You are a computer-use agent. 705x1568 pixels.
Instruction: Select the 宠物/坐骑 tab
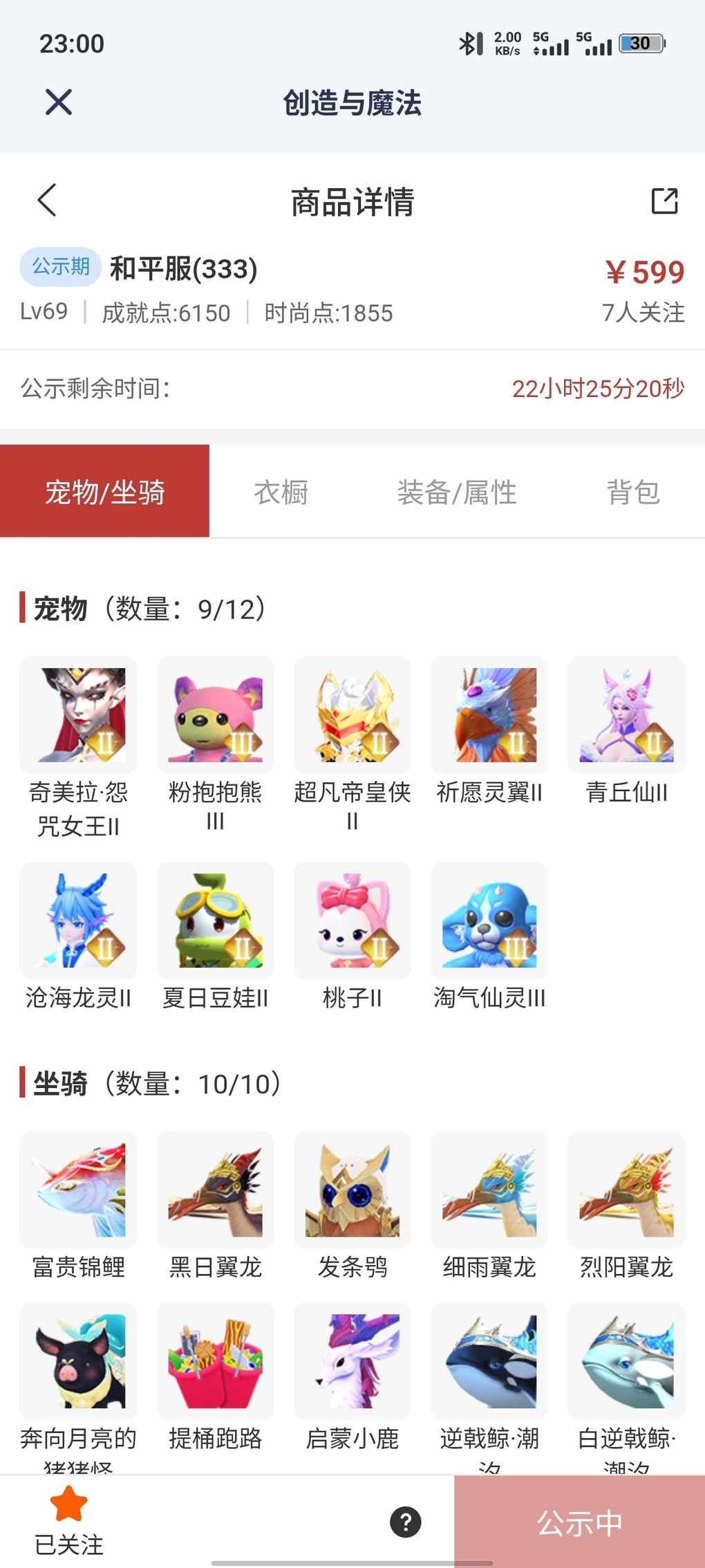click(x=104, y=492)
